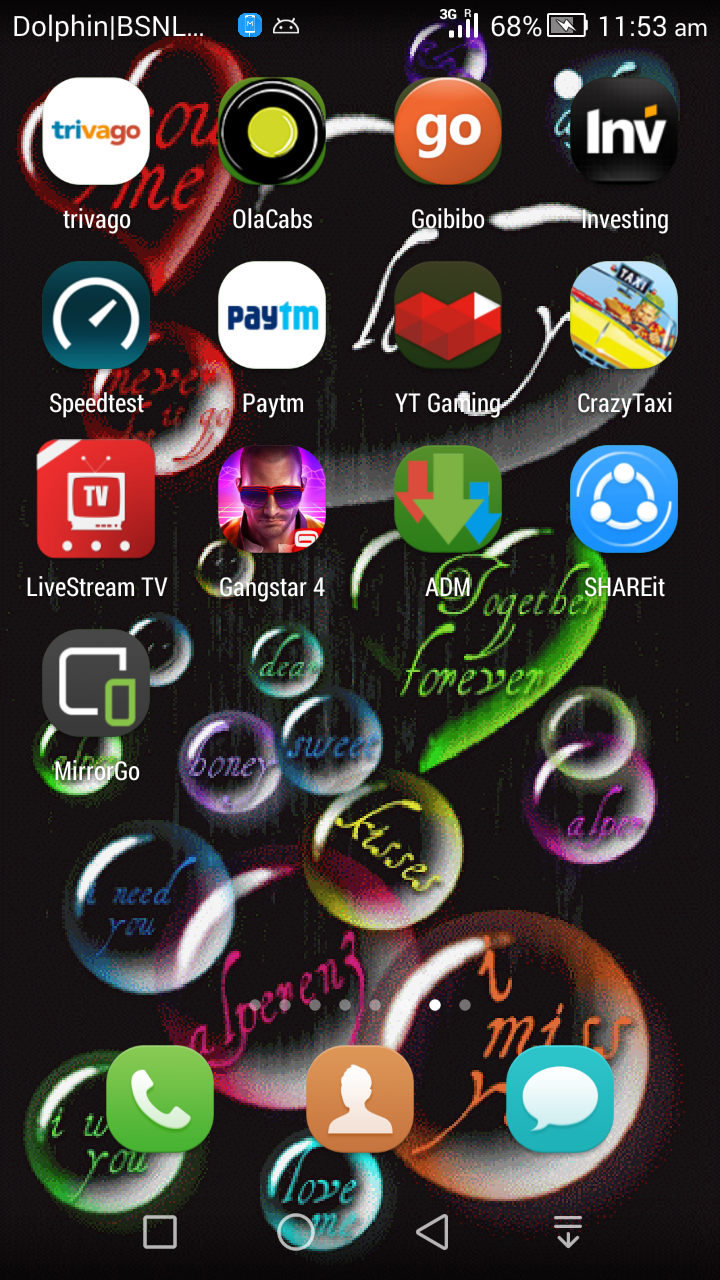Open the ADM download manager
This screenshot has width=720, height=1280.
click(448, 500)
